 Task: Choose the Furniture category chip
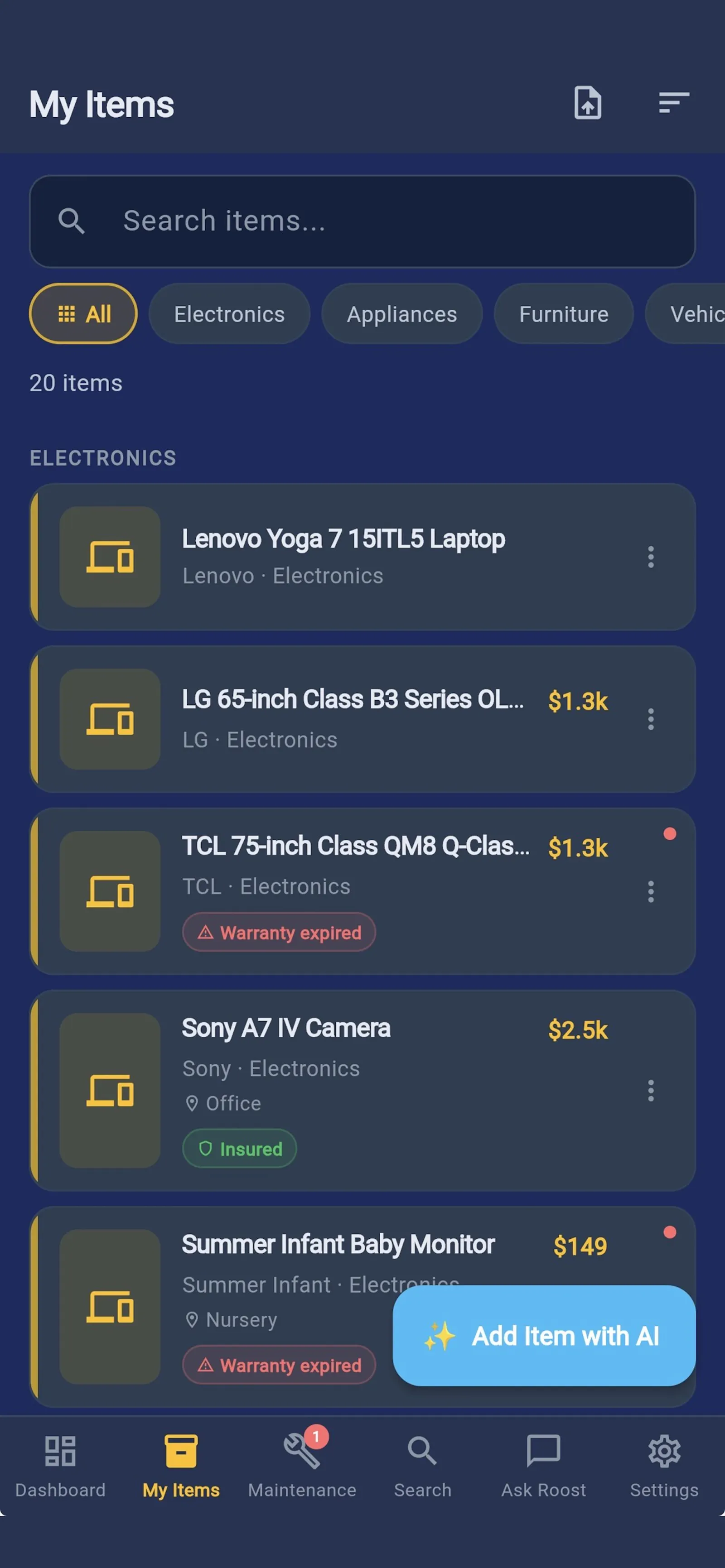click(564, 314)
